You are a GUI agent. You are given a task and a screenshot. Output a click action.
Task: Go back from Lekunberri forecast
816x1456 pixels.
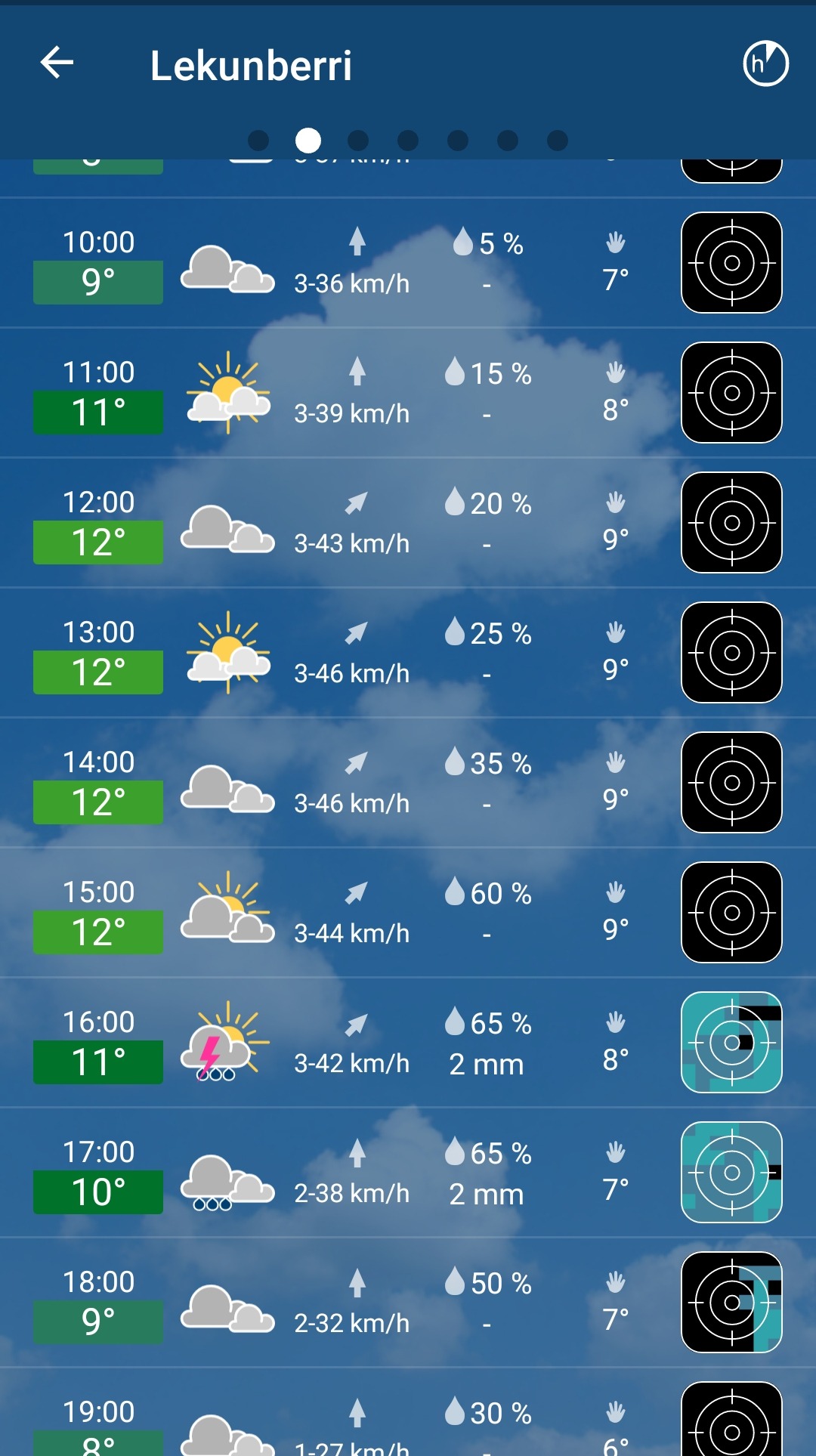coord(57,63)
